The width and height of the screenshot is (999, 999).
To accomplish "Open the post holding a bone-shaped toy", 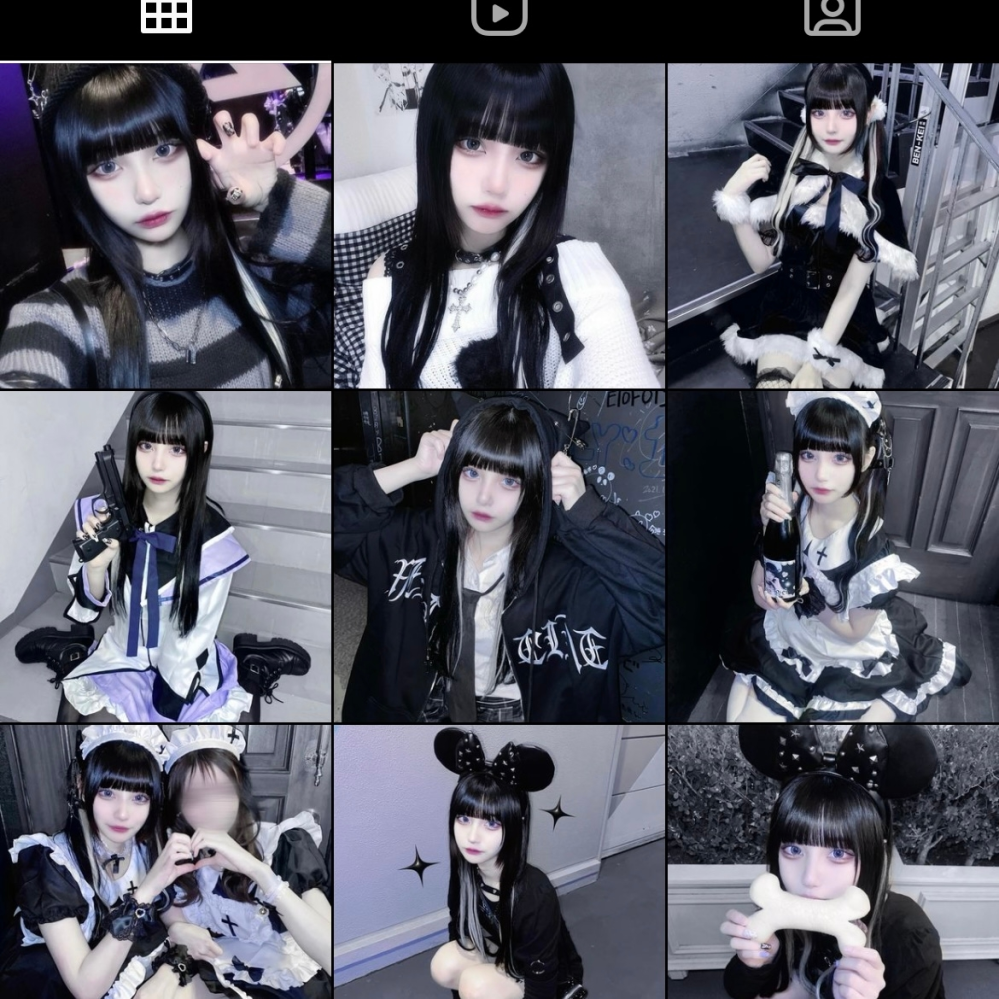I will click(833, 862).
